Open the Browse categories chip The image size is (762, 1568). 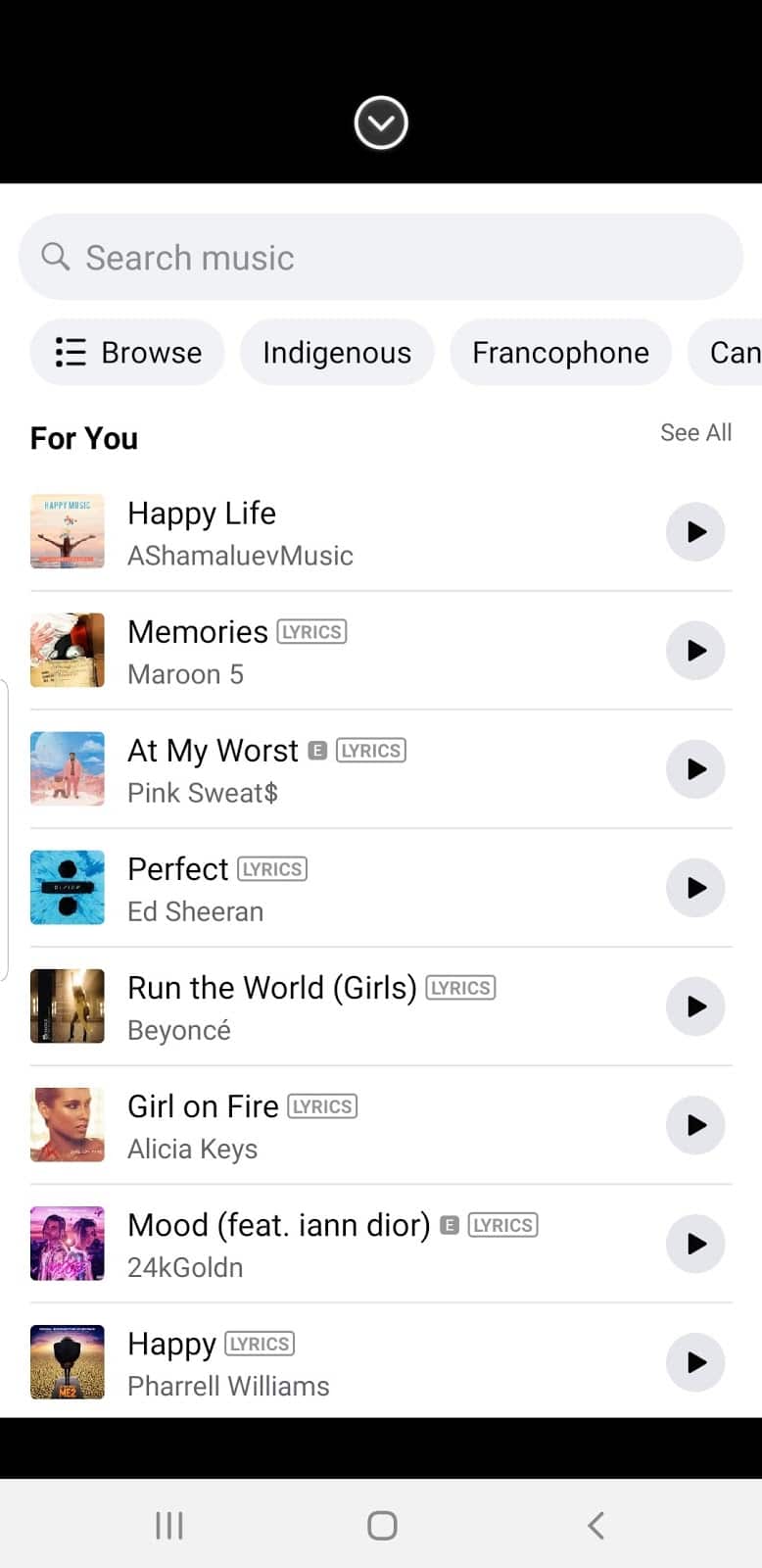click(x=127, y=353)
